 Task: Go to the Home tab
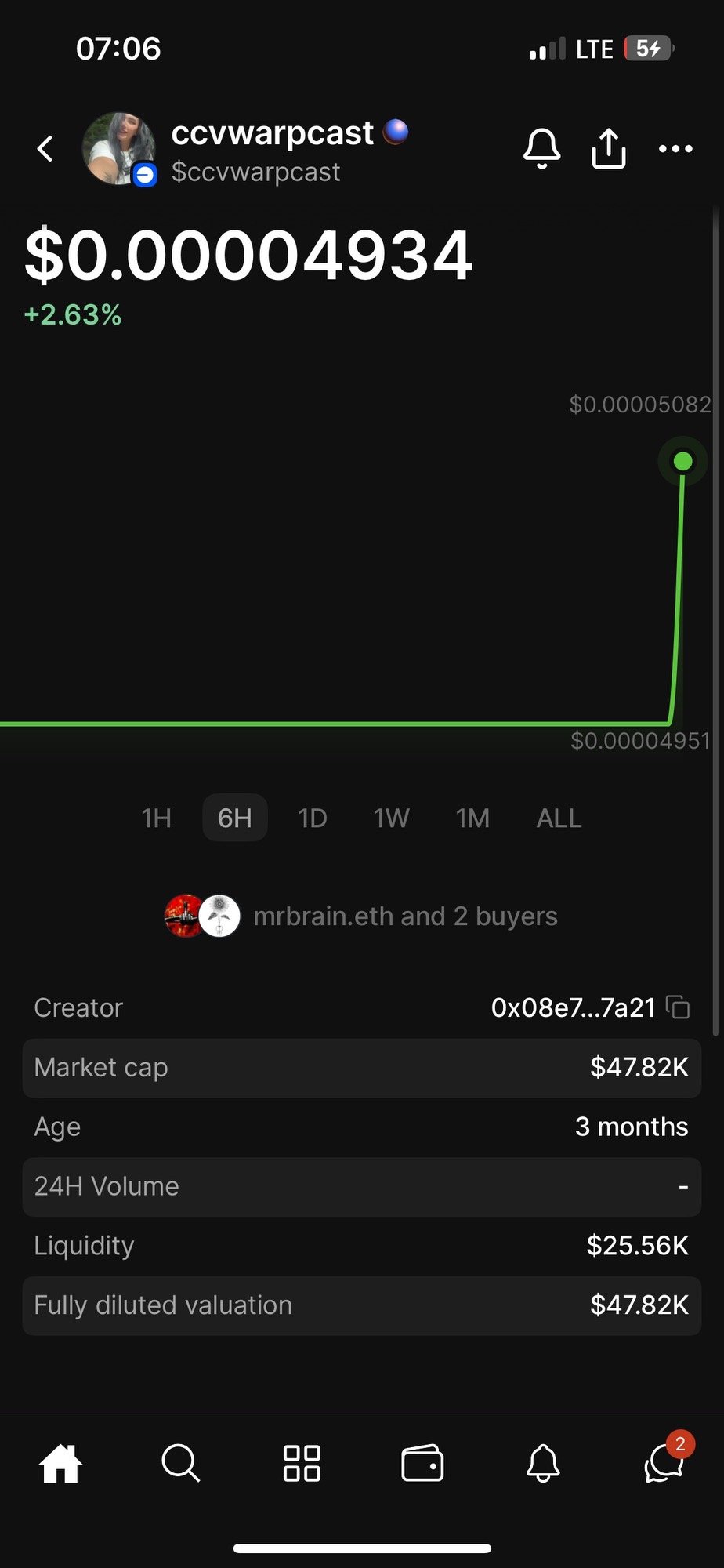point(61,1463)
